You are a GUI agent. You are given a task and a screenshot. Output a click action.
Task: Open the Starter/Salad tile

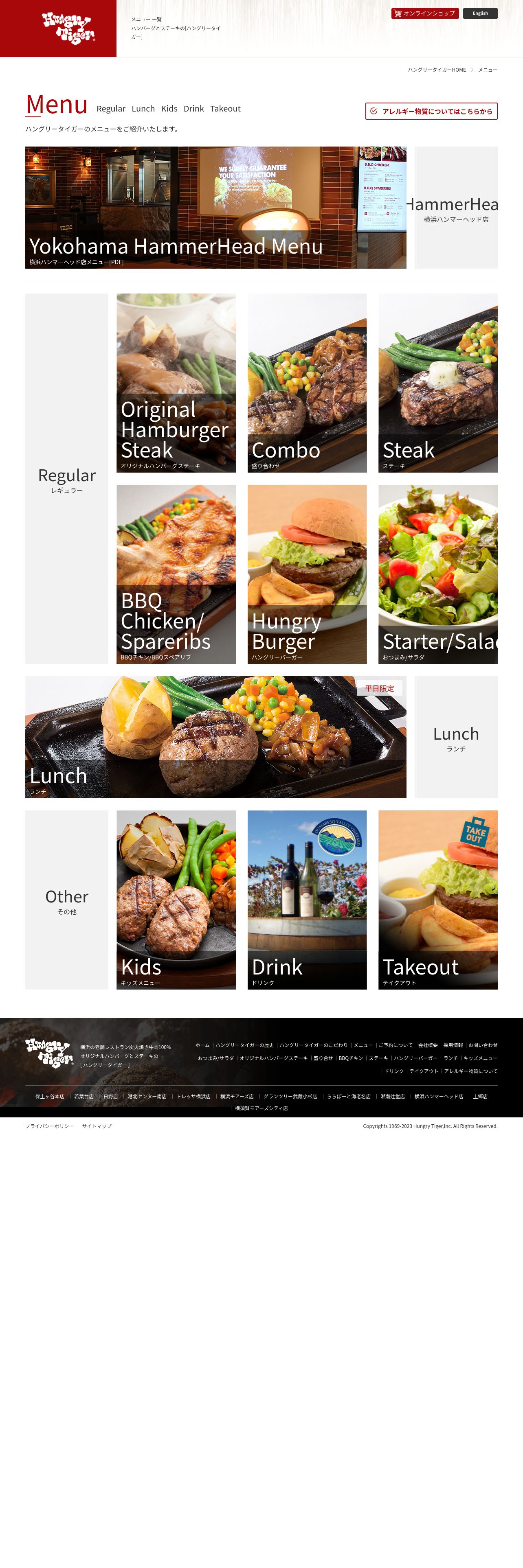438,574
